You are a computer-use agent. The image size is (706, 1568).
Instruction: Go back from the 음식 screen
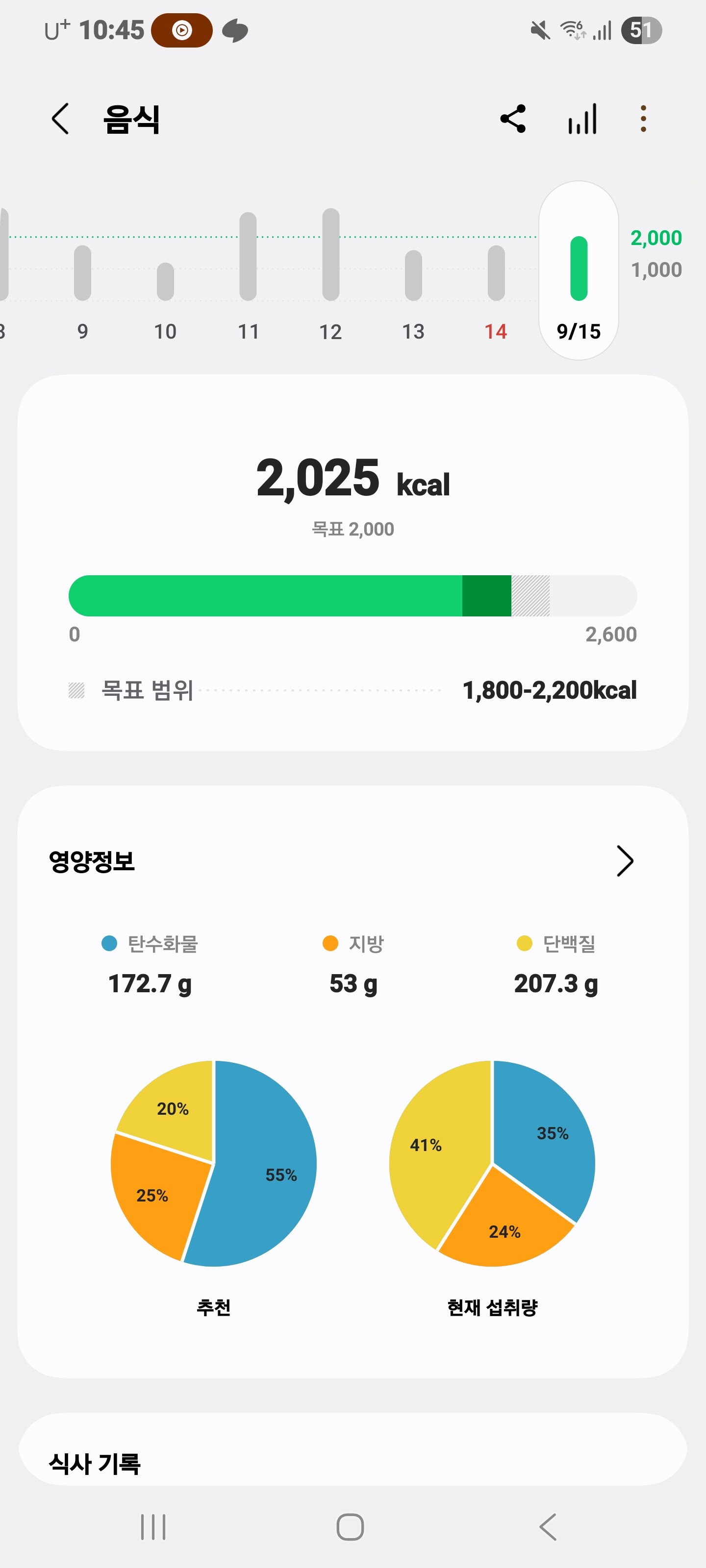60,119
